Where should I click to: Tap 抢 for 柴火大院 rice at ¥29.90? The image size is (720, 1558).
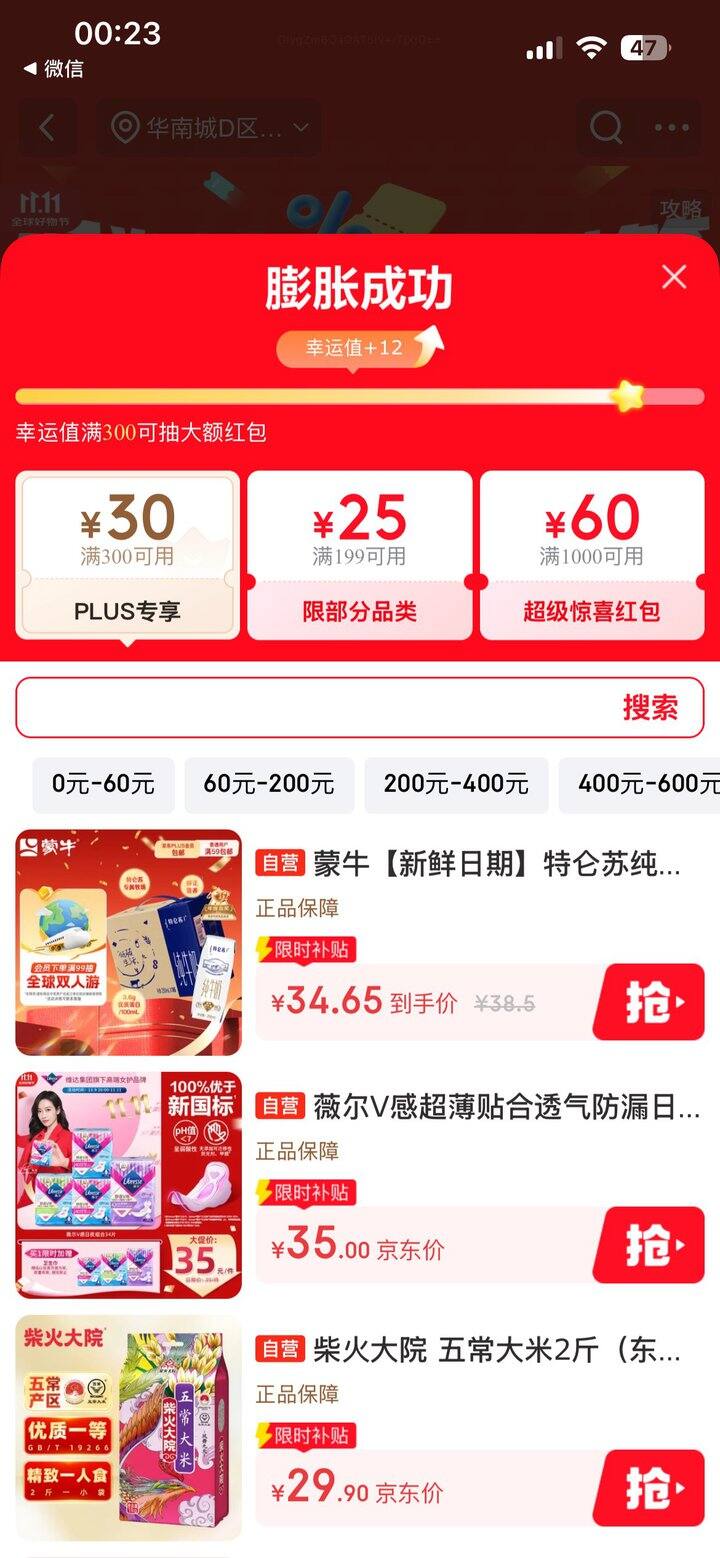click(649, 1488)
